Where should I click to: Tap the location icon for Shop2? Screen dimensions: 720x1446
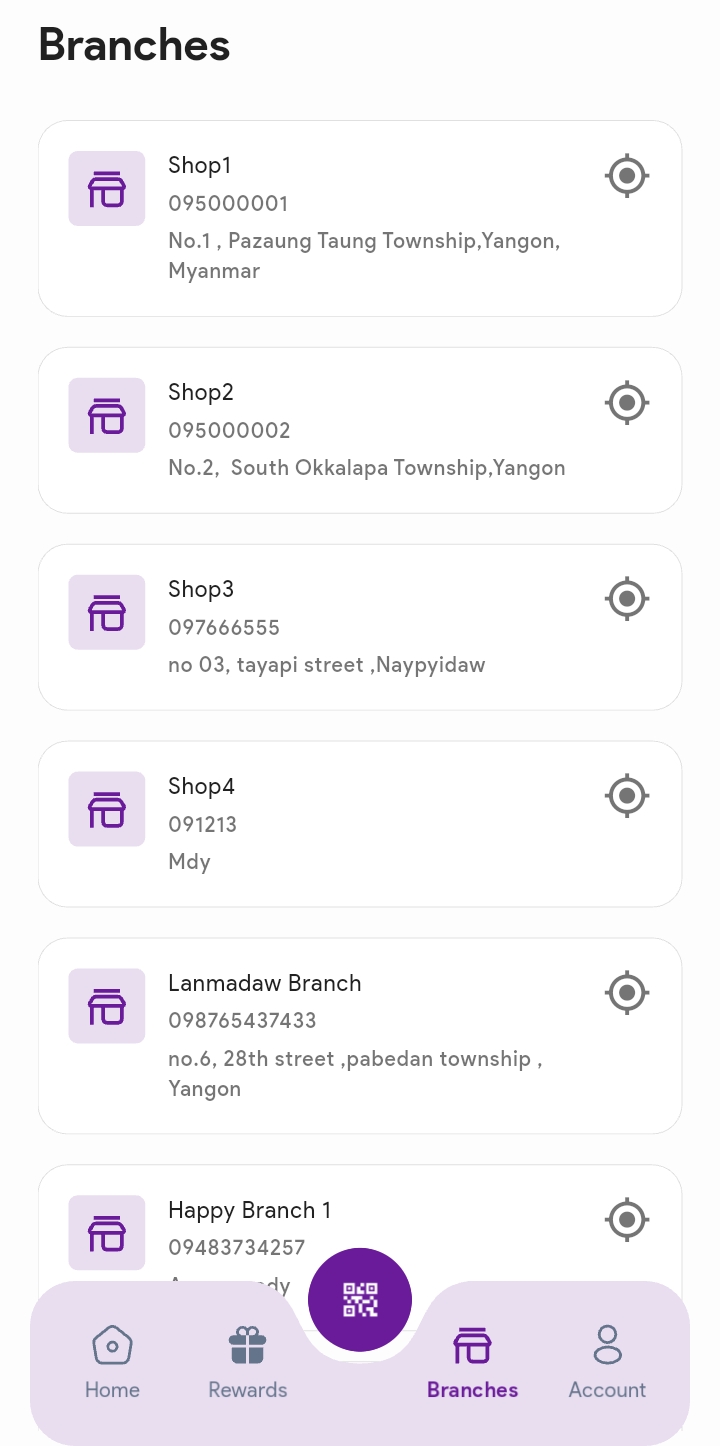click(x=627, y=403)
